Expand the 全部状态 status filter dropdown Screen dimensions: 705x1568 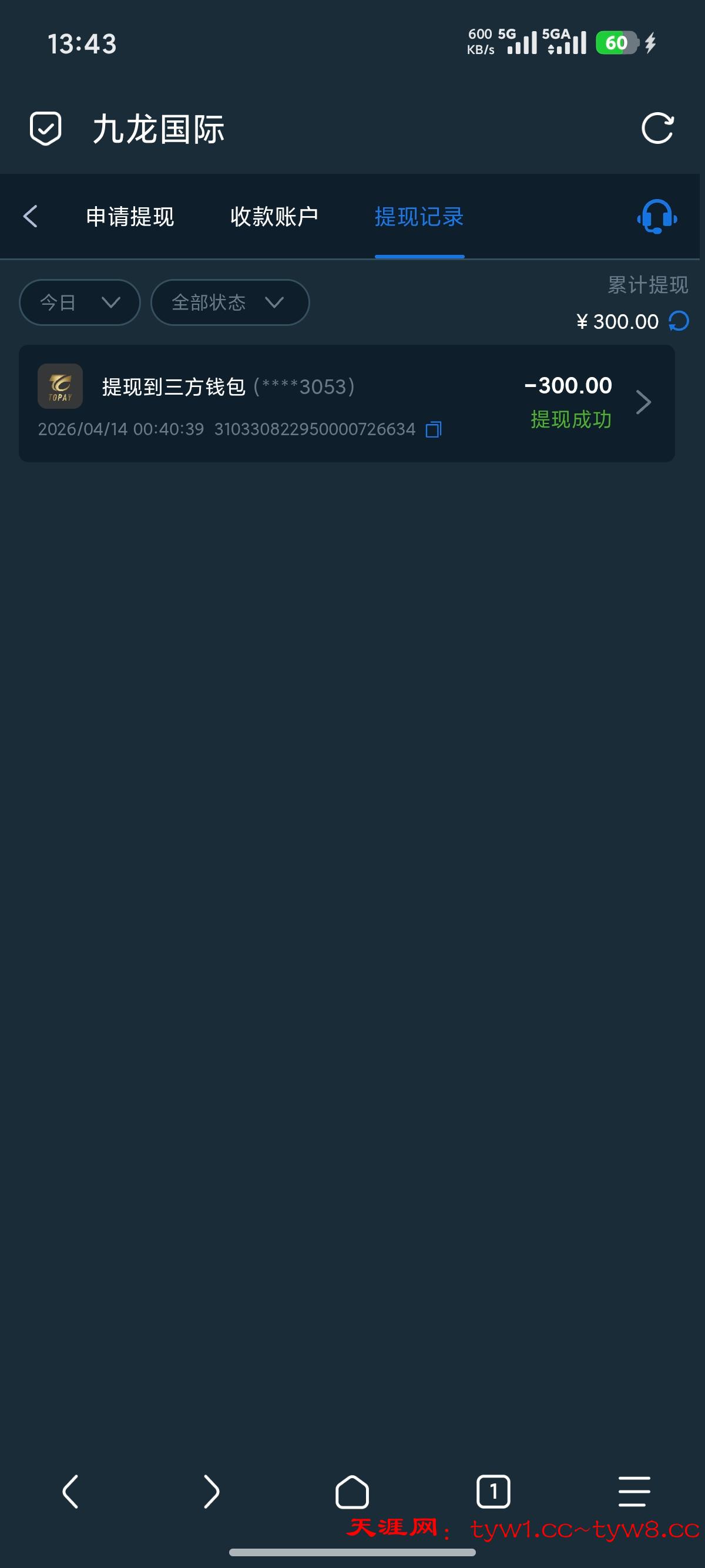click(x=230, y=302)
